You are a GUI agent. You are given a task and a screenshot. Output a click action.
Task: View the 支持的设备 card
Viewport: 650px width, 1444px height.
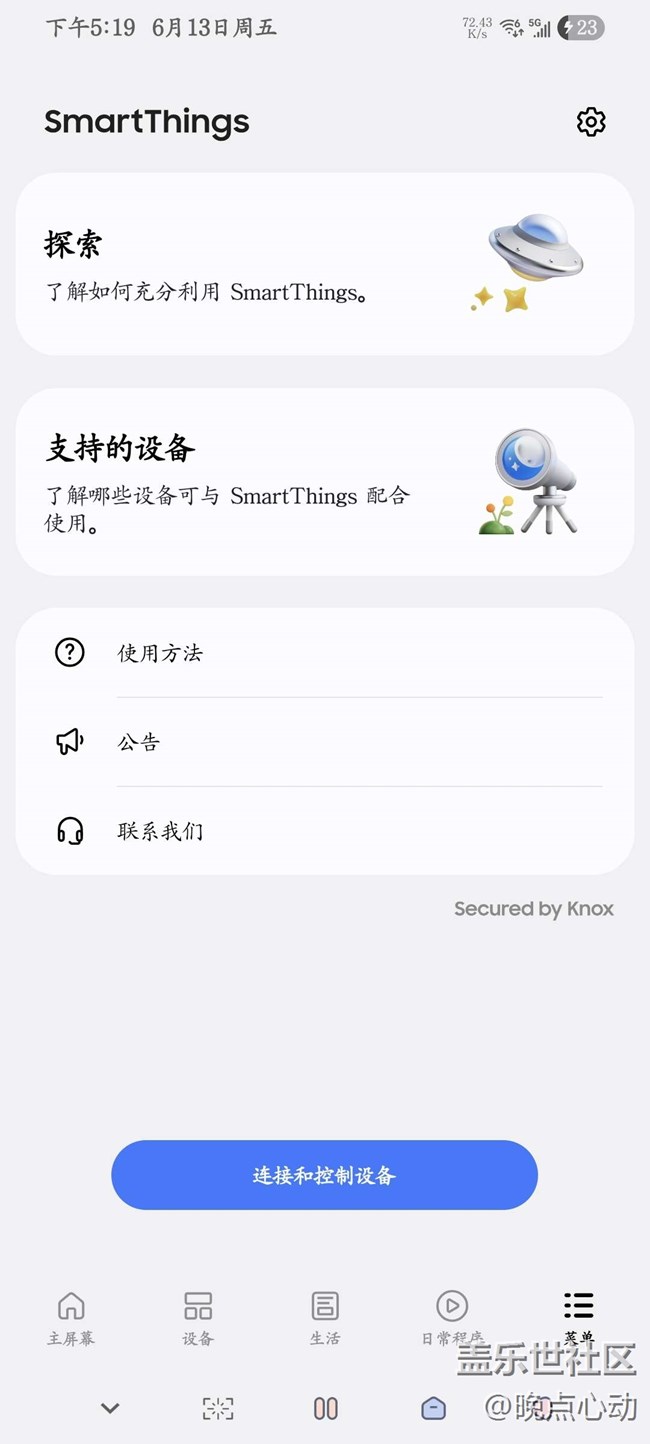pyautogui.click(x=324, y=481)
